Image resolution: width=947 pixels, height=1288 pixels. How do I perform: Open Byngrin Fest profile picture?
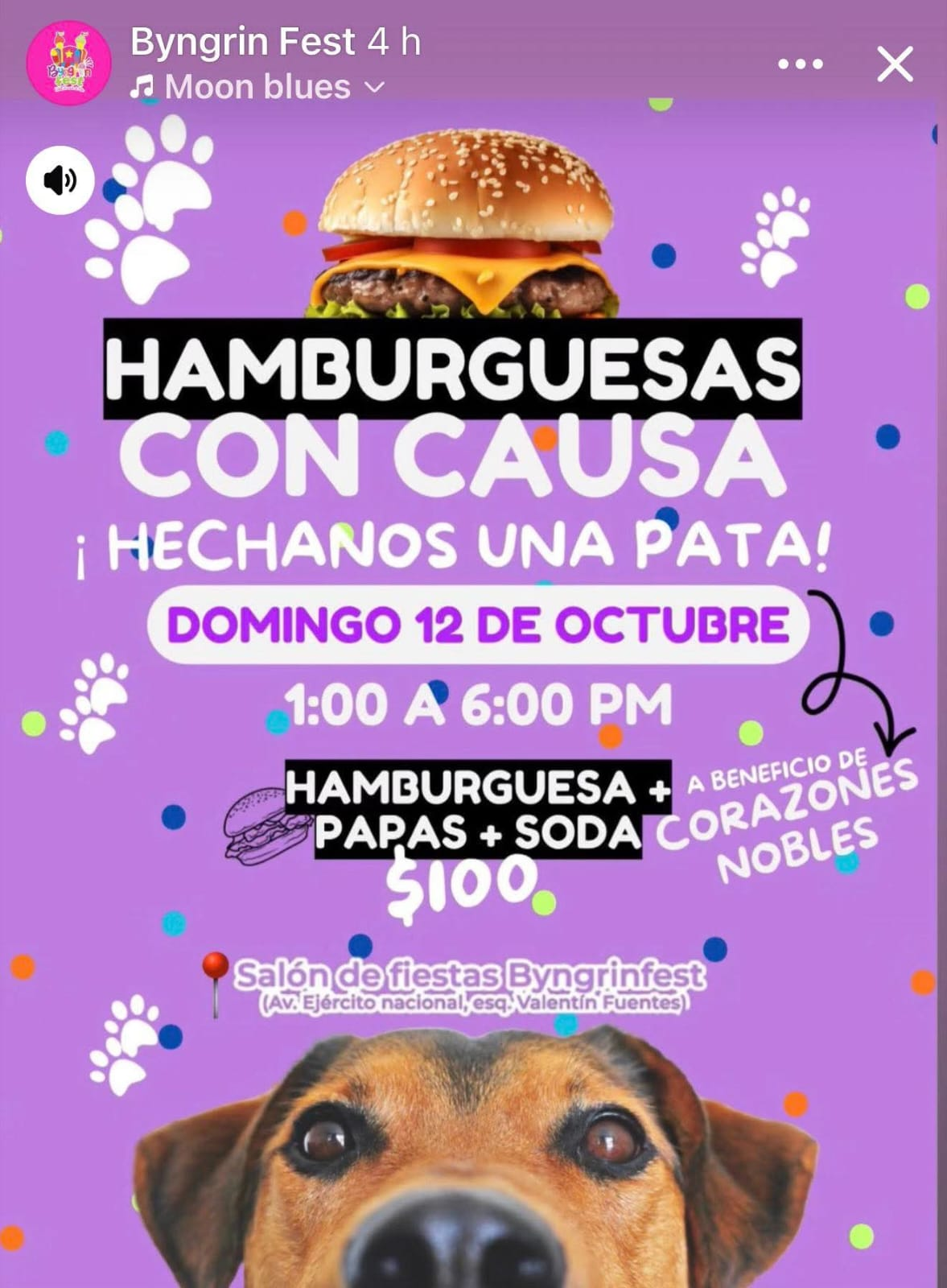(68, 63)
